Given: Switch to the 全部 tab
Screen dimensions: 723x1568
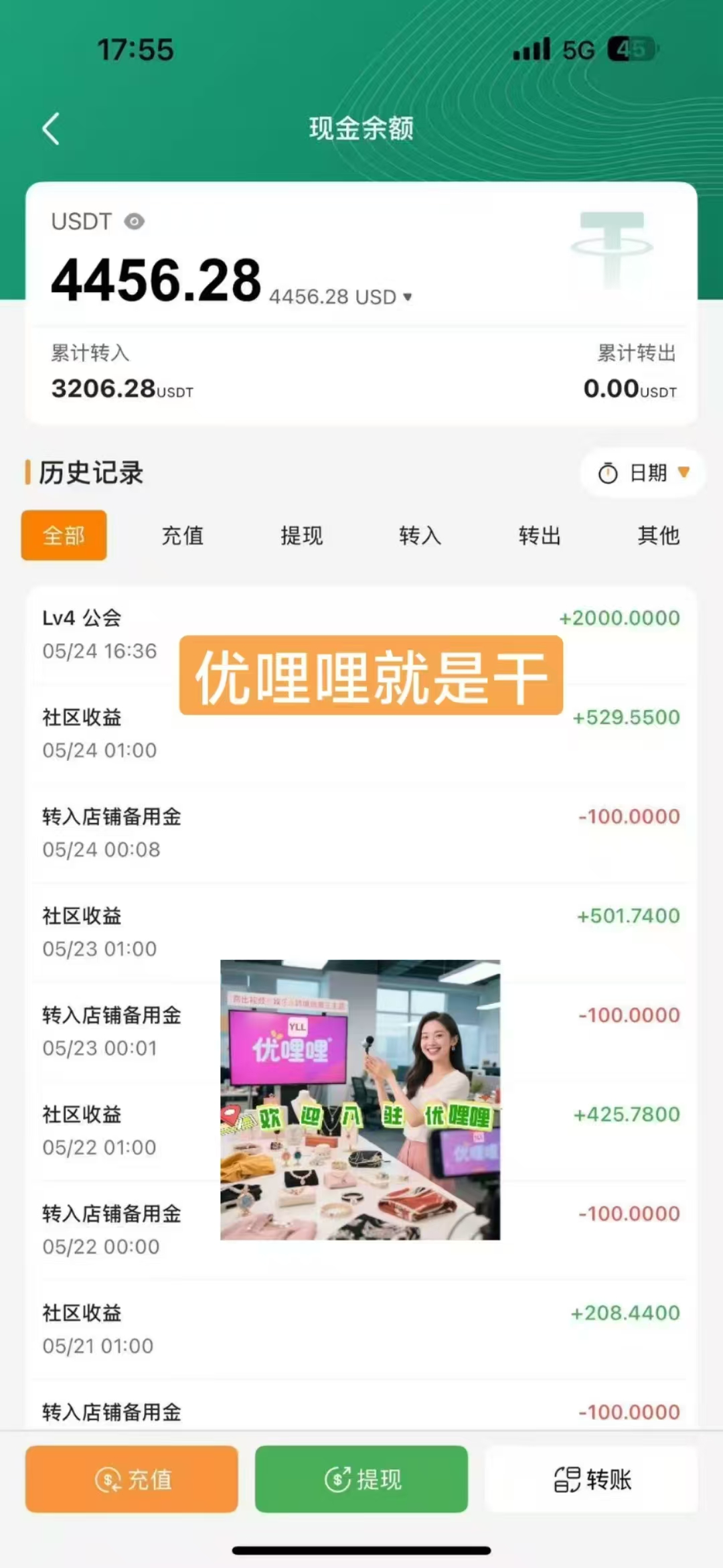Looking at the screenshot, I should coord(63,536).
